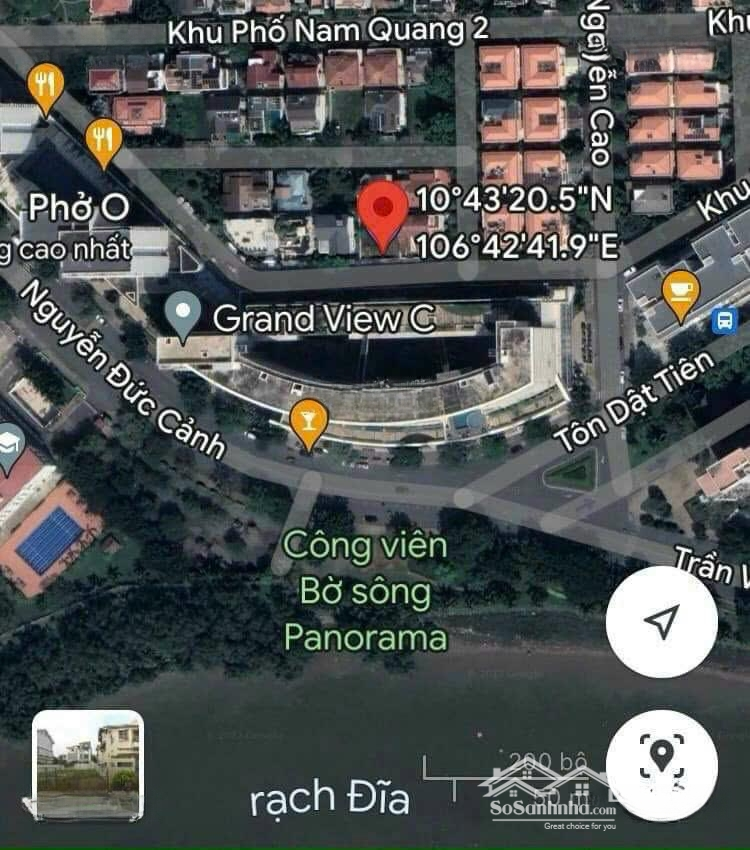750x850 pixels.
Task: Tap the blue bus stop icon
Action: (724, 321)
